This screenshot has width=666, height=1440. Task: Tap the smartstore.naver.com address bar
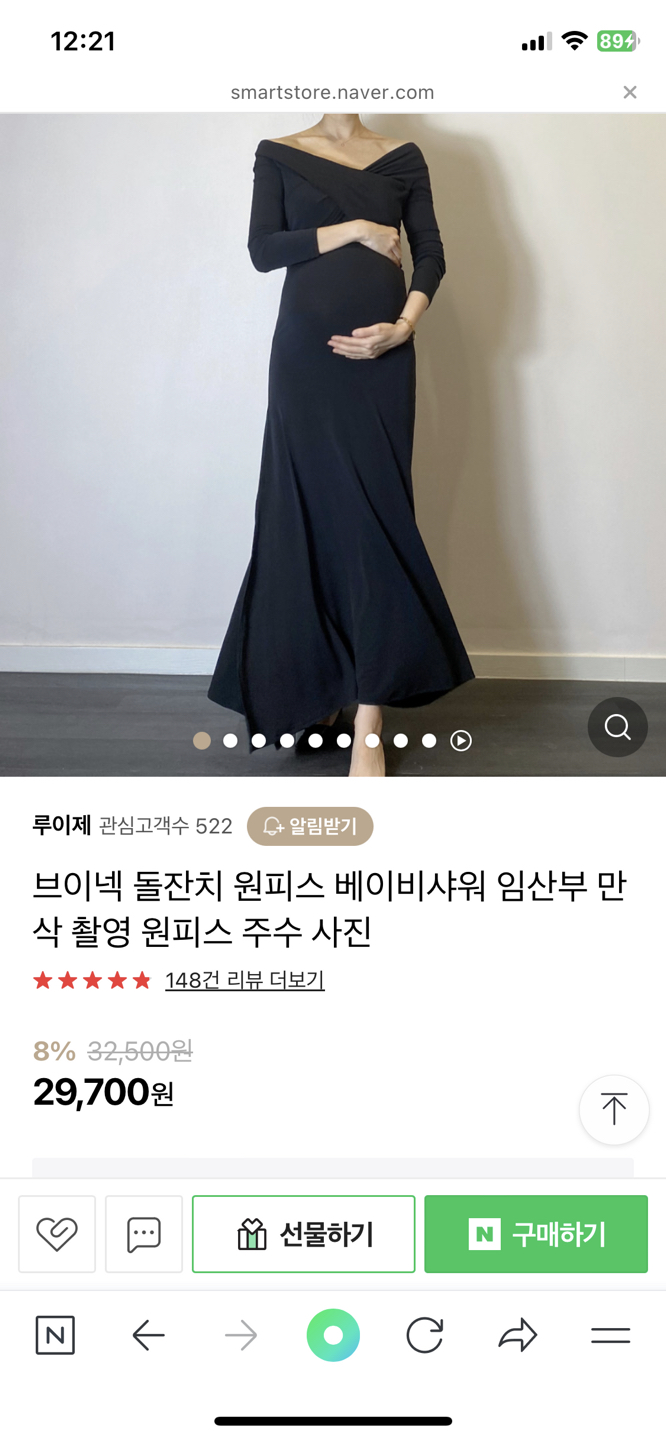(332, 92)
